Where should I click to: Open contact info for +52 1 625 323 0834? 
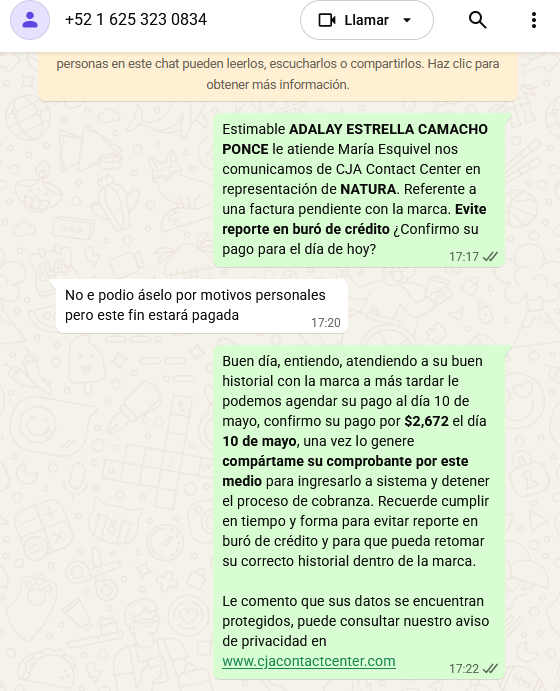[x=136, y=20]
